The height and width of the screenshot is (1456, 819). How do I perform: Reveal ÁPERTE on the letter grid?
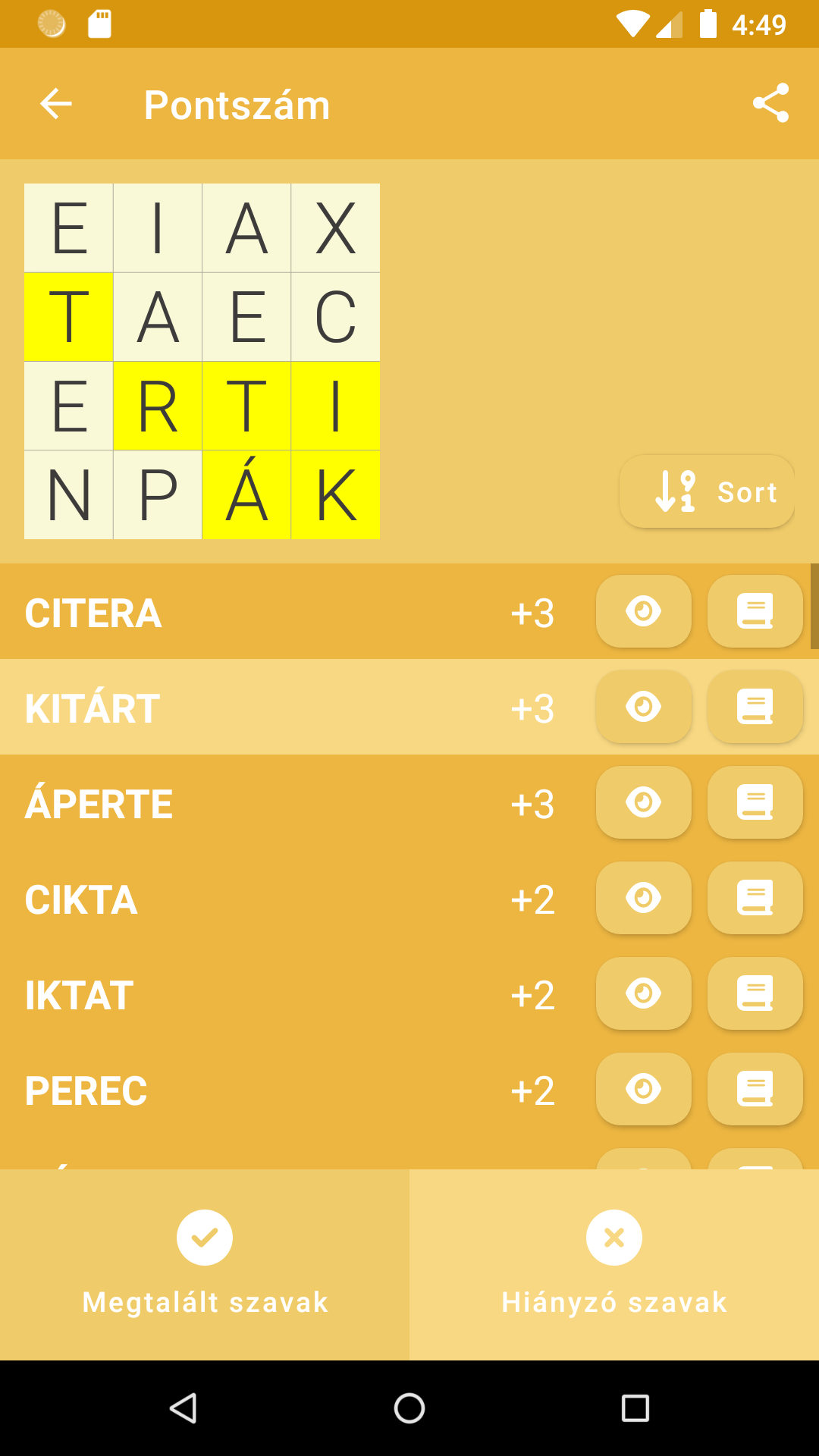[643, 802]
